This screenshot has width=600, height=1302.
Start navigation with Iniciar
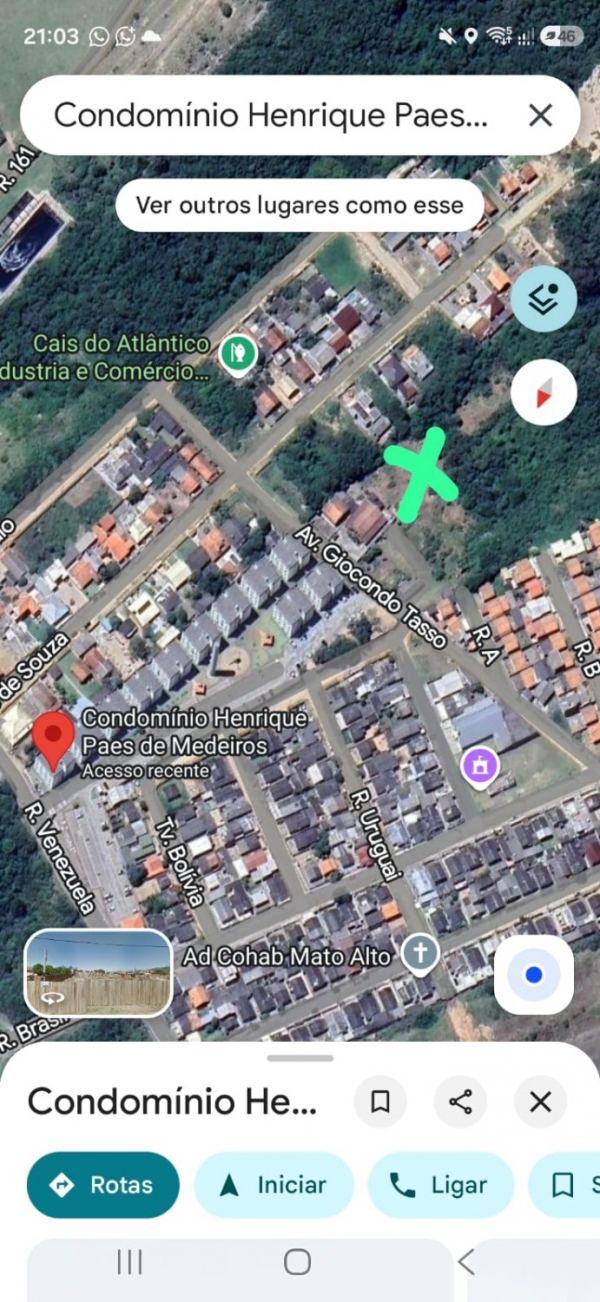pyautogui.click(x=274, y=1185)
